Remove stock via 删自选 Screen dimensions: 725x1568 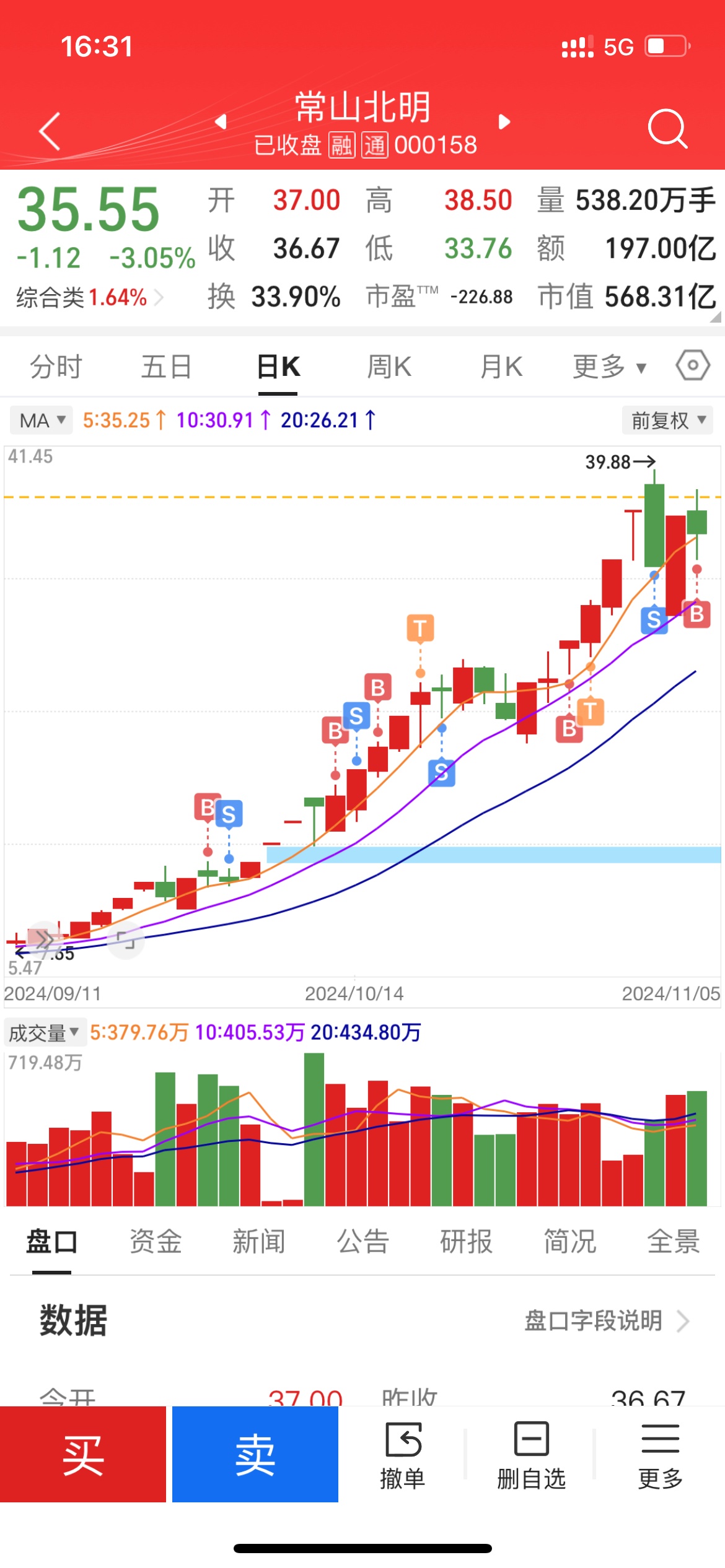532,1454
